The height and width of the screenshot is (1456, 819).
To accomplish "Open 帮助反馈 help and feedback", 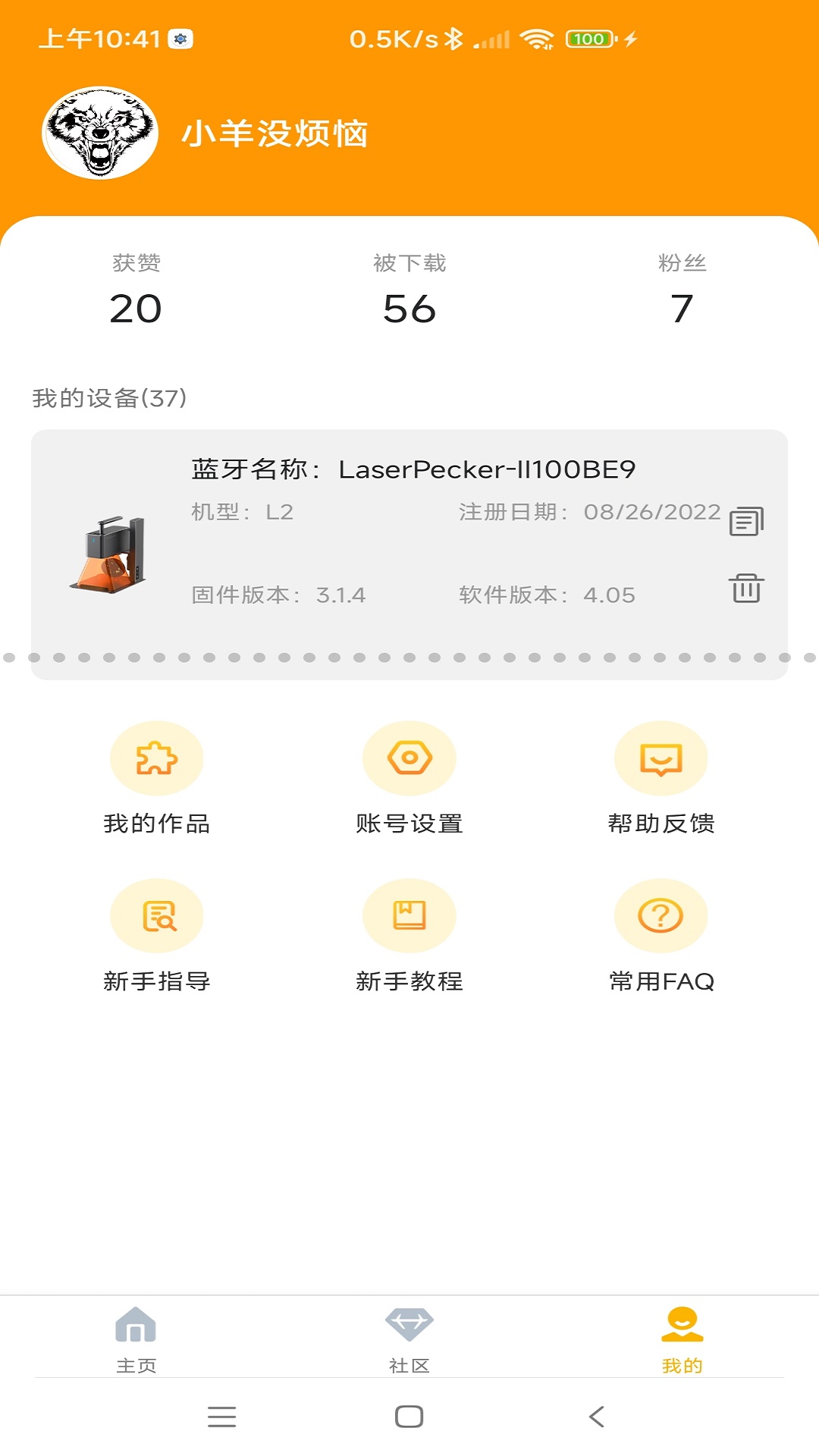I will tap(661, 778).
